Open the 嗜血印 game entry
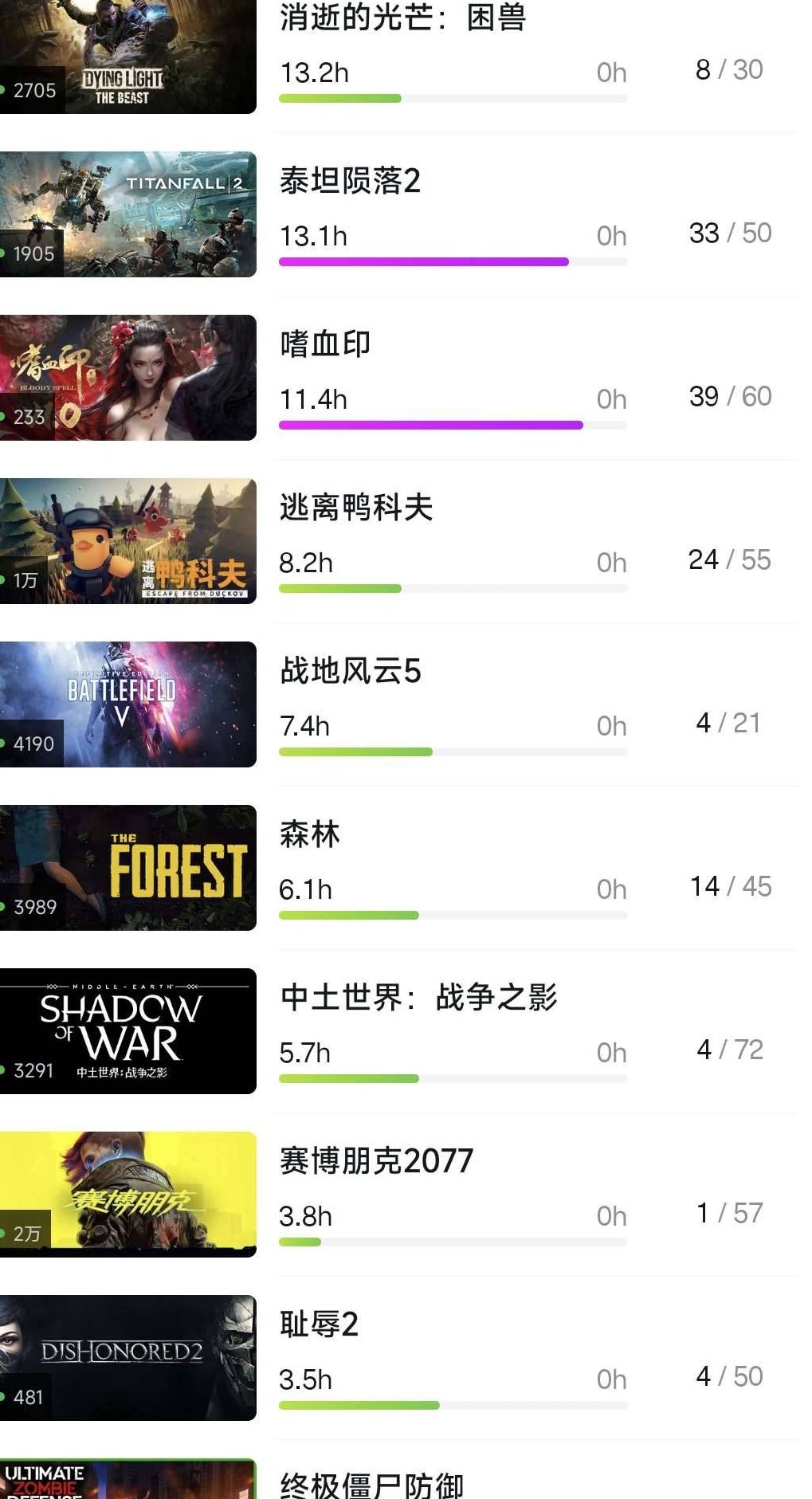This screenshot has width=812, height=1499. pos(325,344)
